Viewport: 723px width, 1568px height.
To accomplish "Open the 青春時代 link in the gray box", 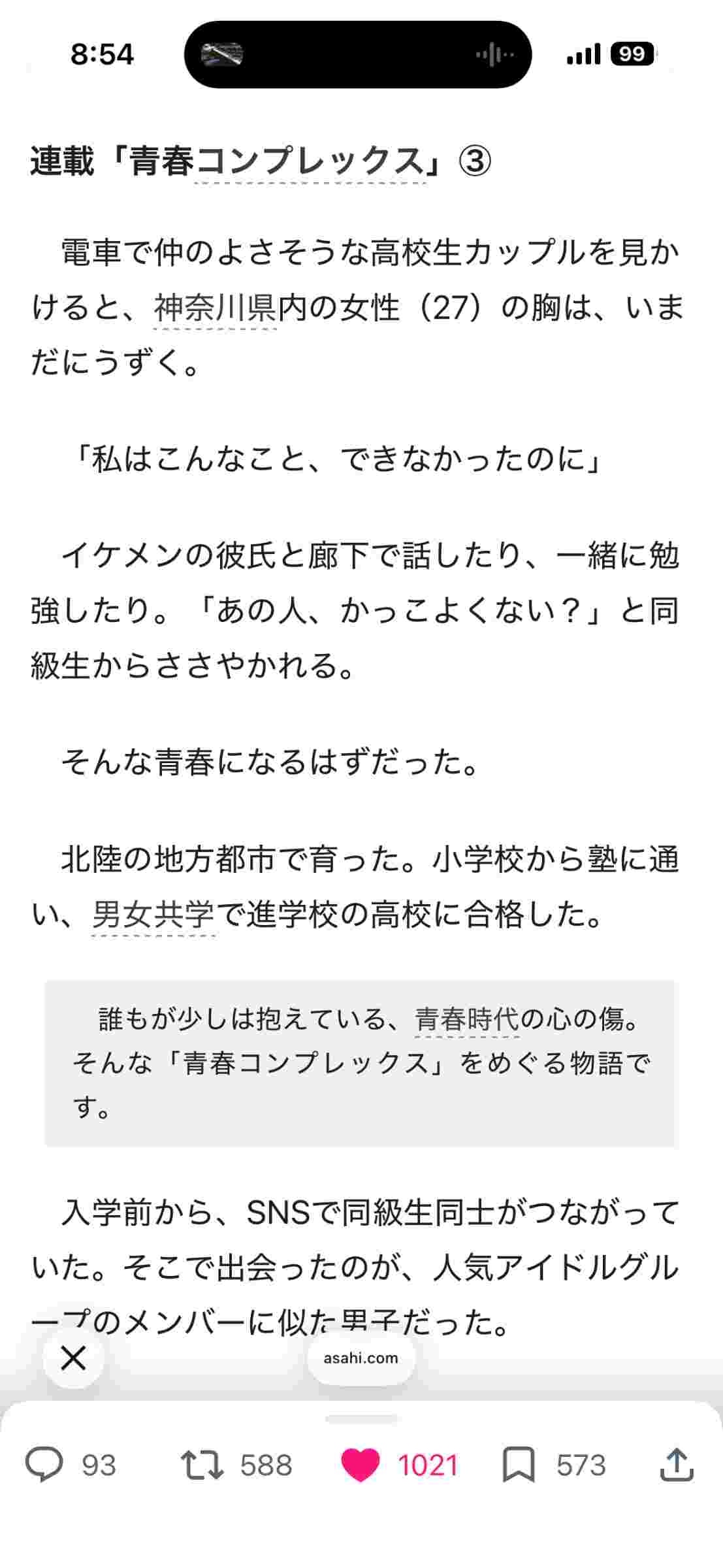I will click(467, 1019).
